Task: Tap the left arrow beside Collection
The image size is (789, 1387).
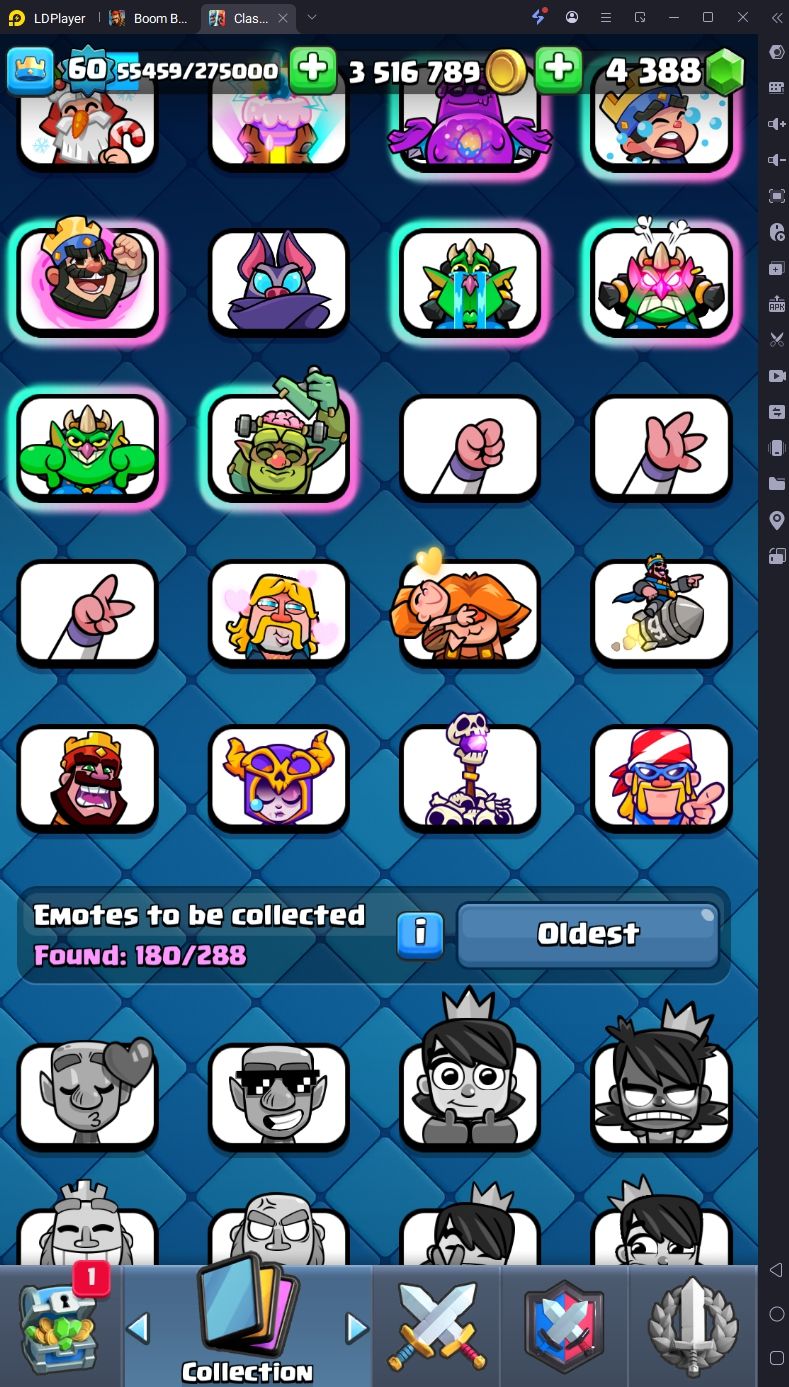Action: pos(139,1328)
